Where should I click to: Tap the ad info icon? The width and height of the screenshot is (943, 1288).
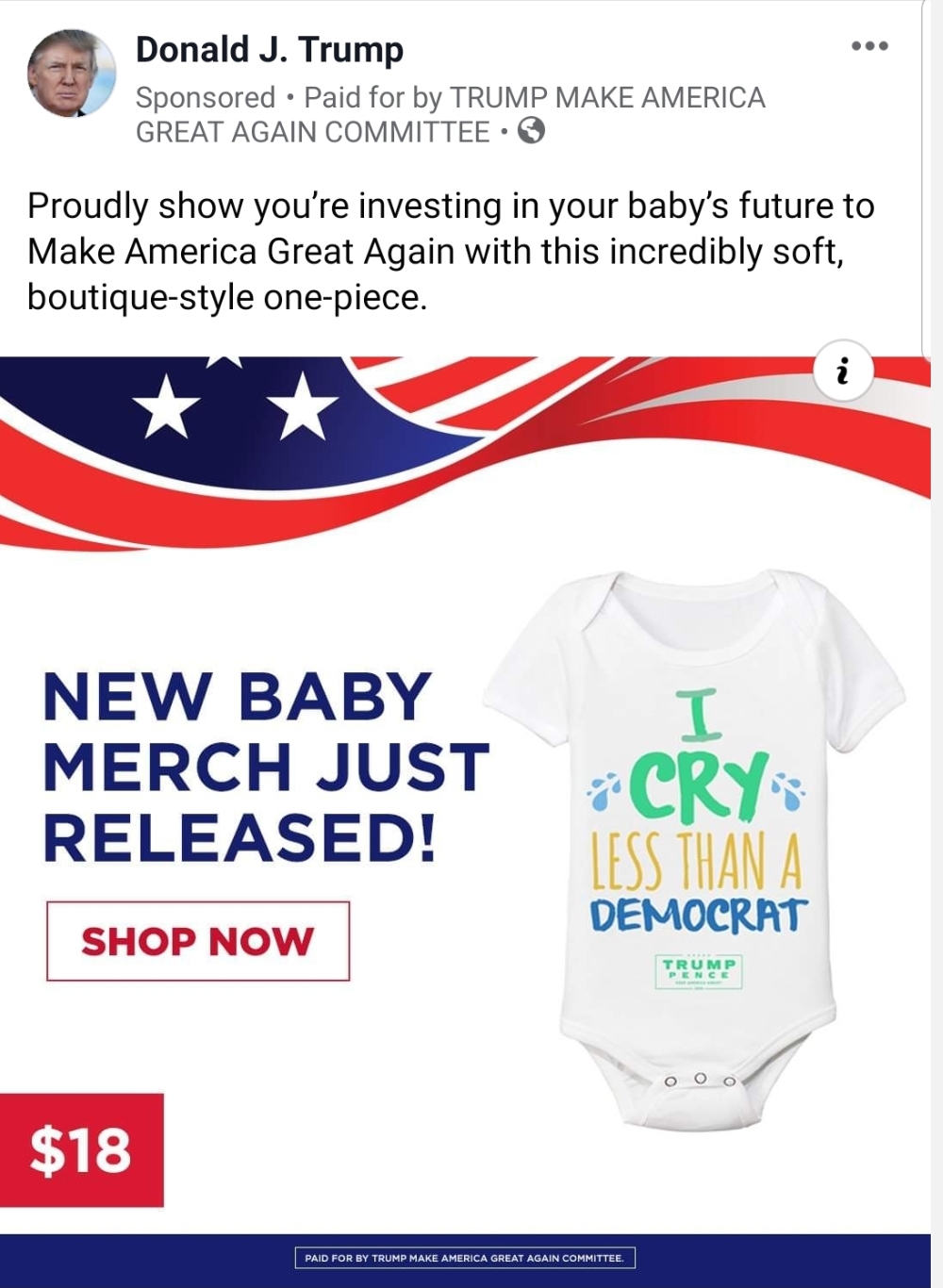pyautogui.click(x=842, y=372)
